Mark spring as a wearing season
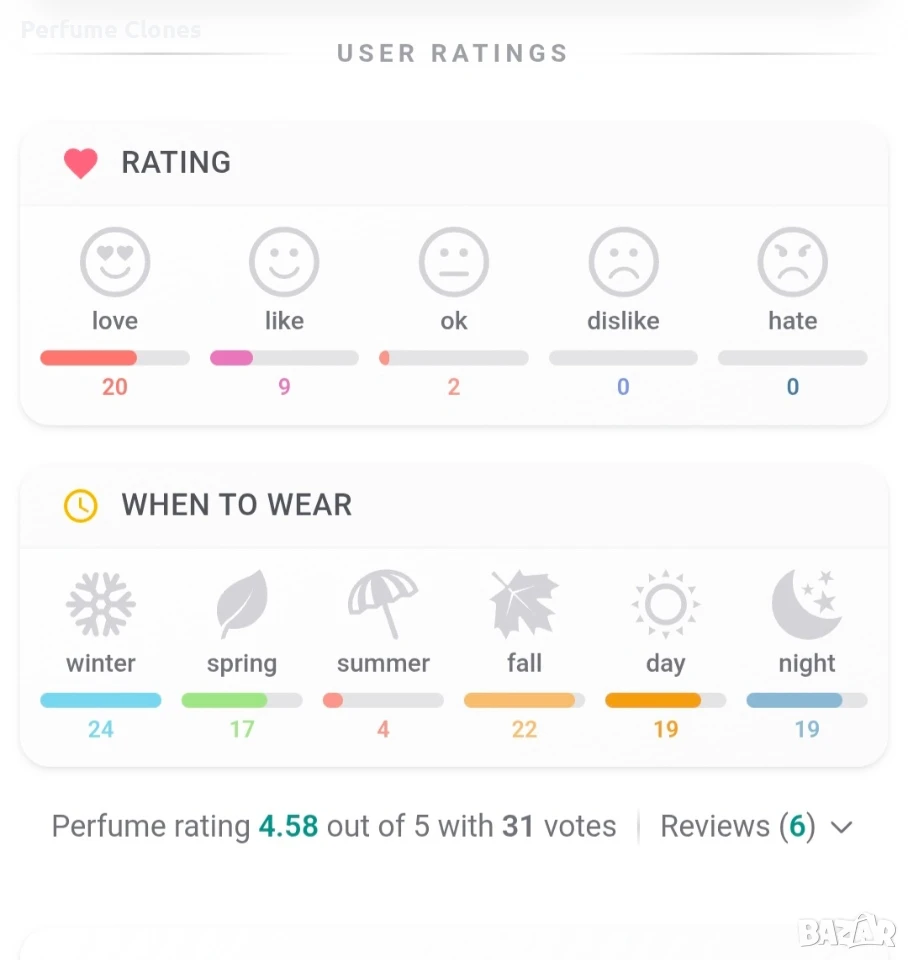The height and width of the screenshot is (960, 908). pyautogui.click(x=242, y=604)
